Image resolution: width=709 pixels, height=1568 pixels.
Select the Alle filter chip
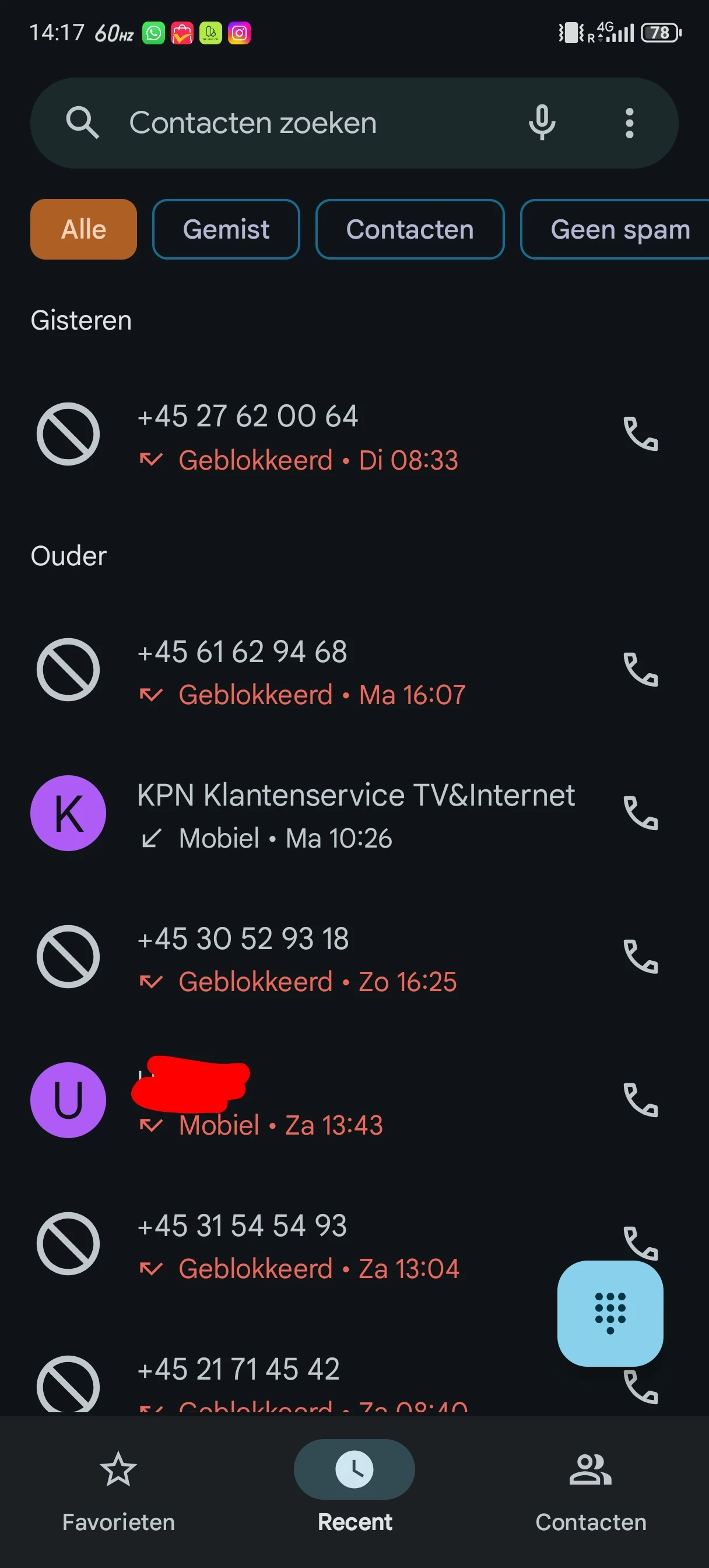click(83, 229)
